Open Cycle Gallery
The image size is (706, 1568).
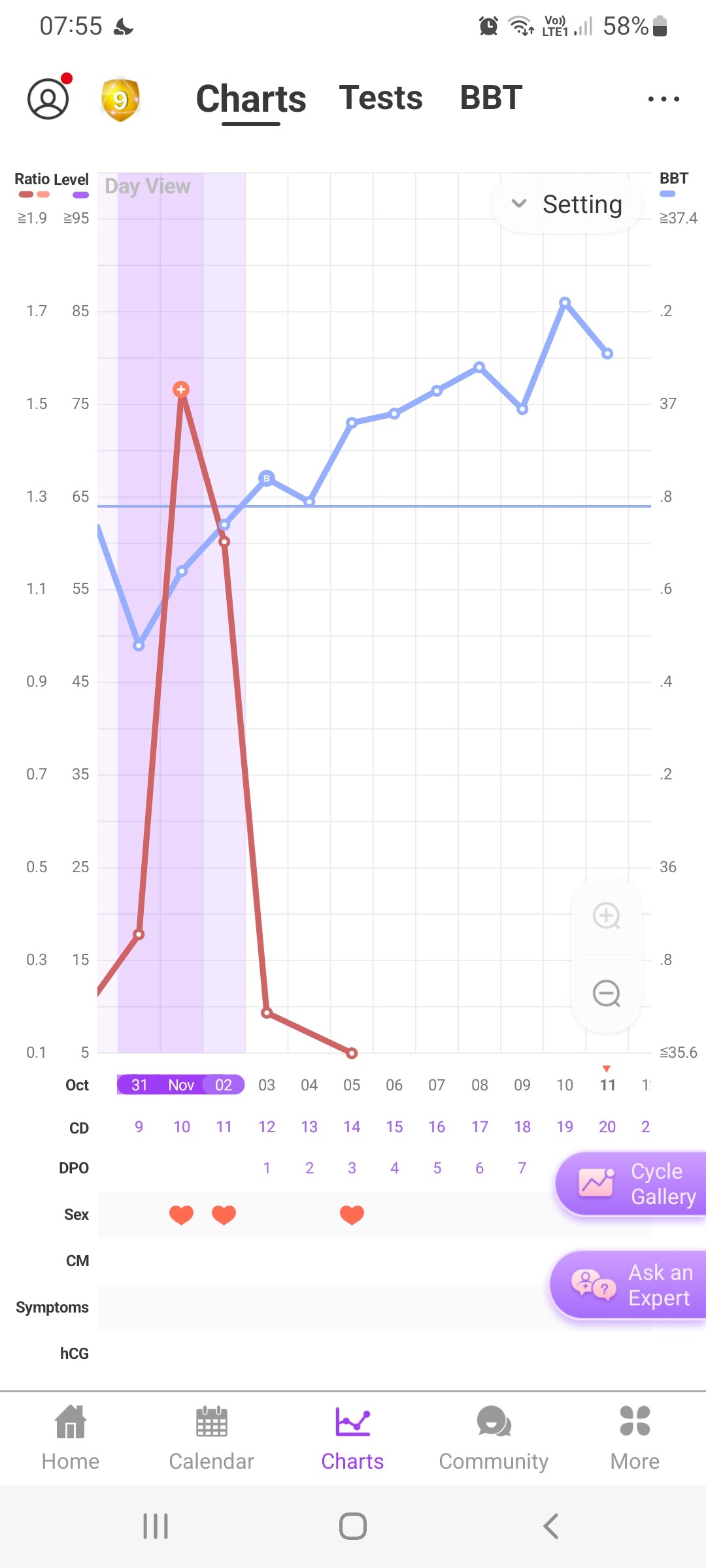coord(633,1184)
